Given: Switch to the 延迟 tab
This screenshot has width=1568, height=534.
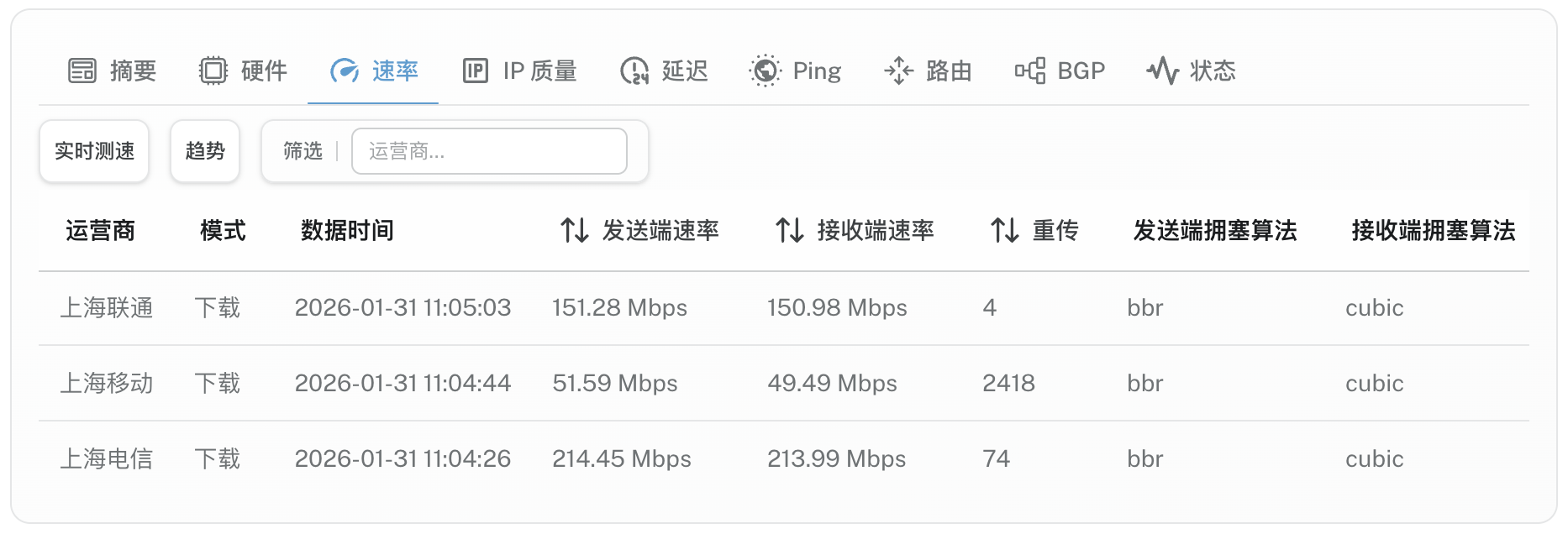Looking at the screenshot, I should [665, 71].
